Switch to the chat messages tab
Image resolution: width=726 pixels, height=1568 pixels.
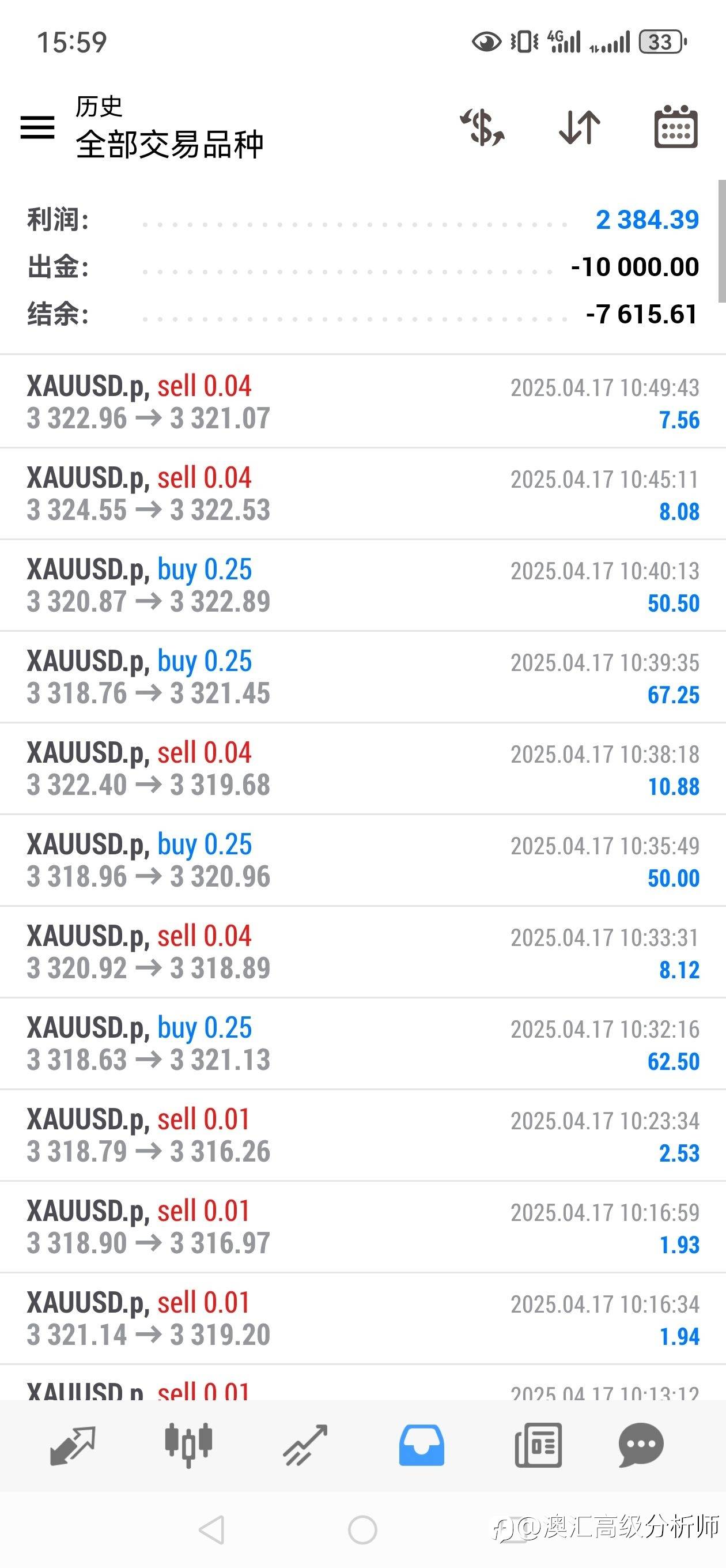point(641,1445)
